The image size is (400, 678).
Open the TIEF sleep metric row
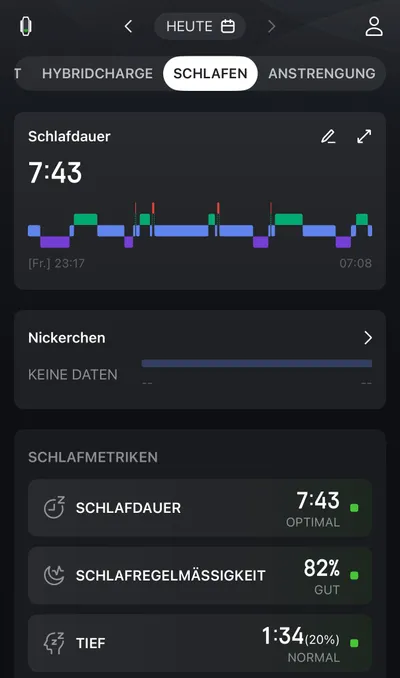[x=200, y=643]
